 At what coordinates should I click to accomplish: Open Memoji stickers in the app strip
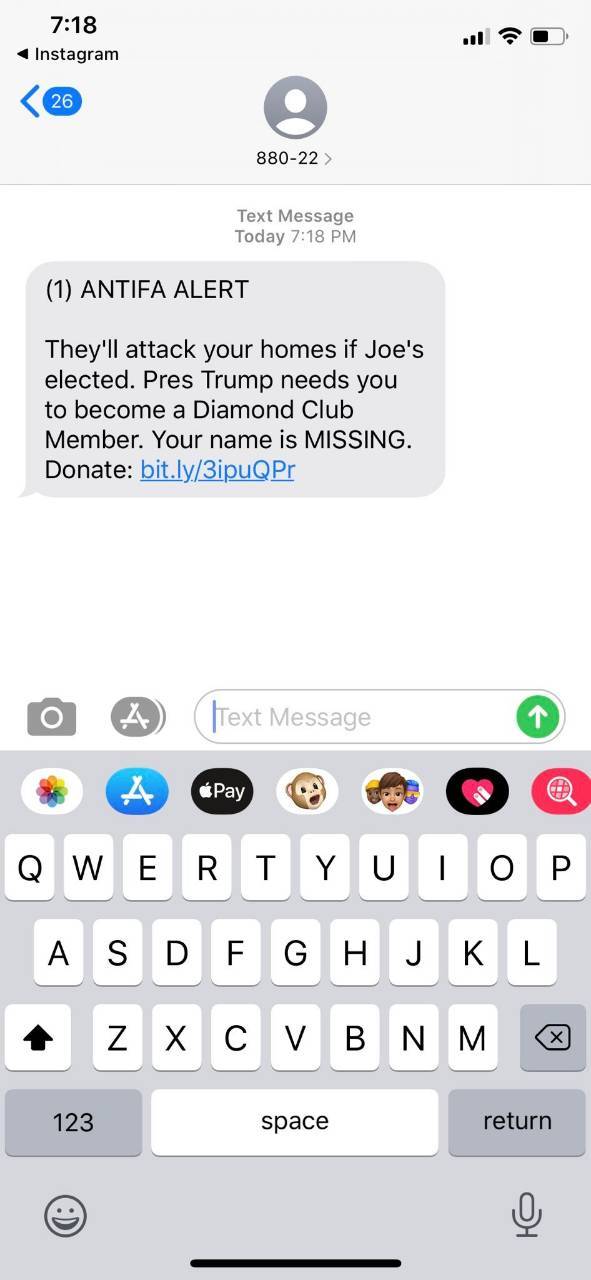click(x=392, y=792)
